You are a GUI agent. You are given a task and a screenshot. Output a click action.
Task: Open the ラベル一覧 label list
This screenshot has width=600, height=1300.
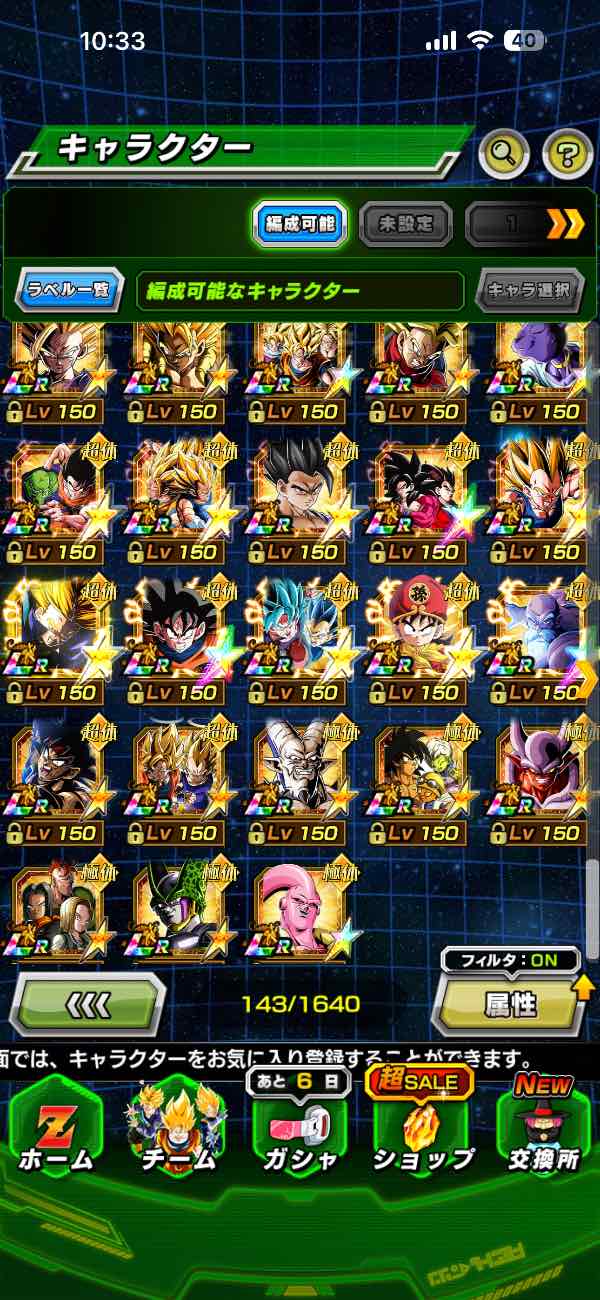pos(69,291)
